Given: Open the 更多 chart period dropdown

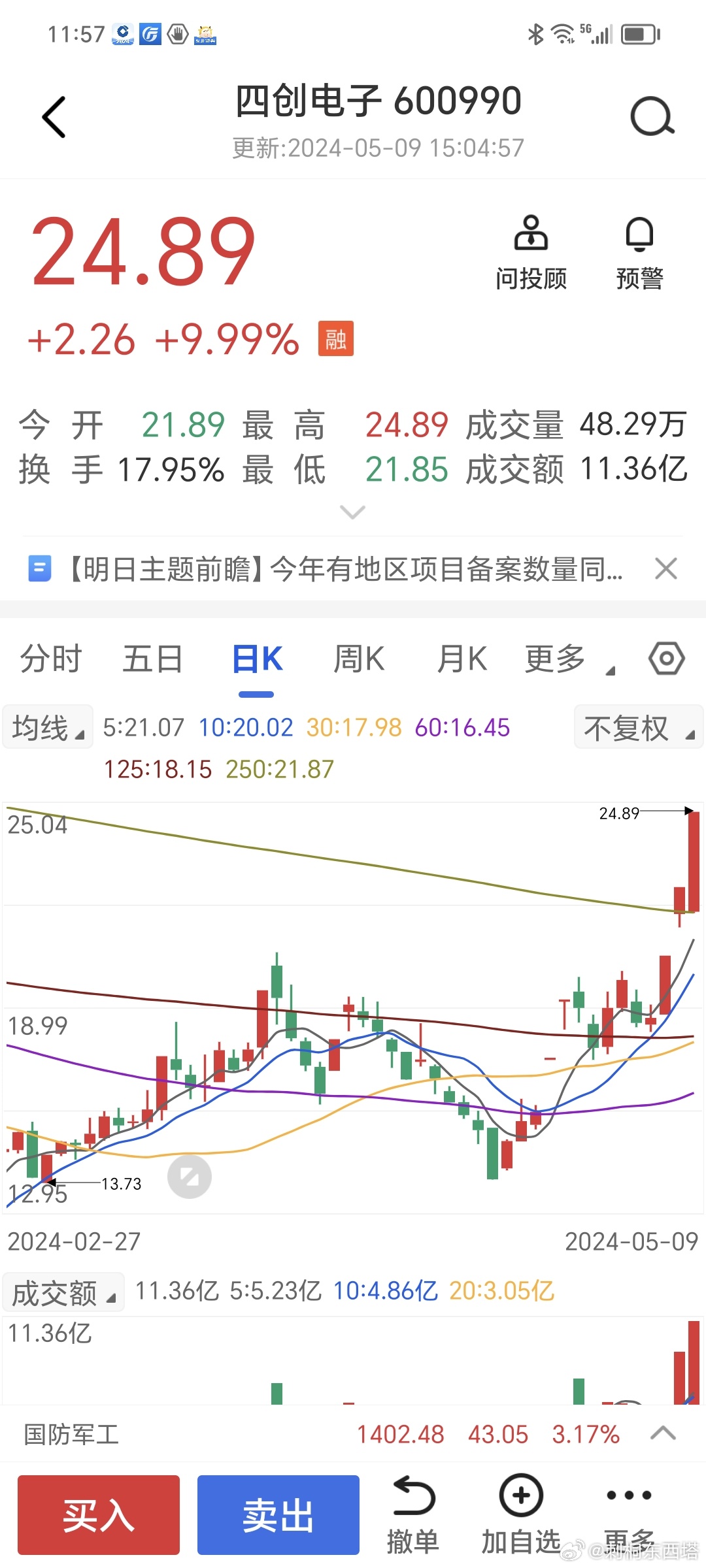Looking at the screenshot, I should coord(562,659).
